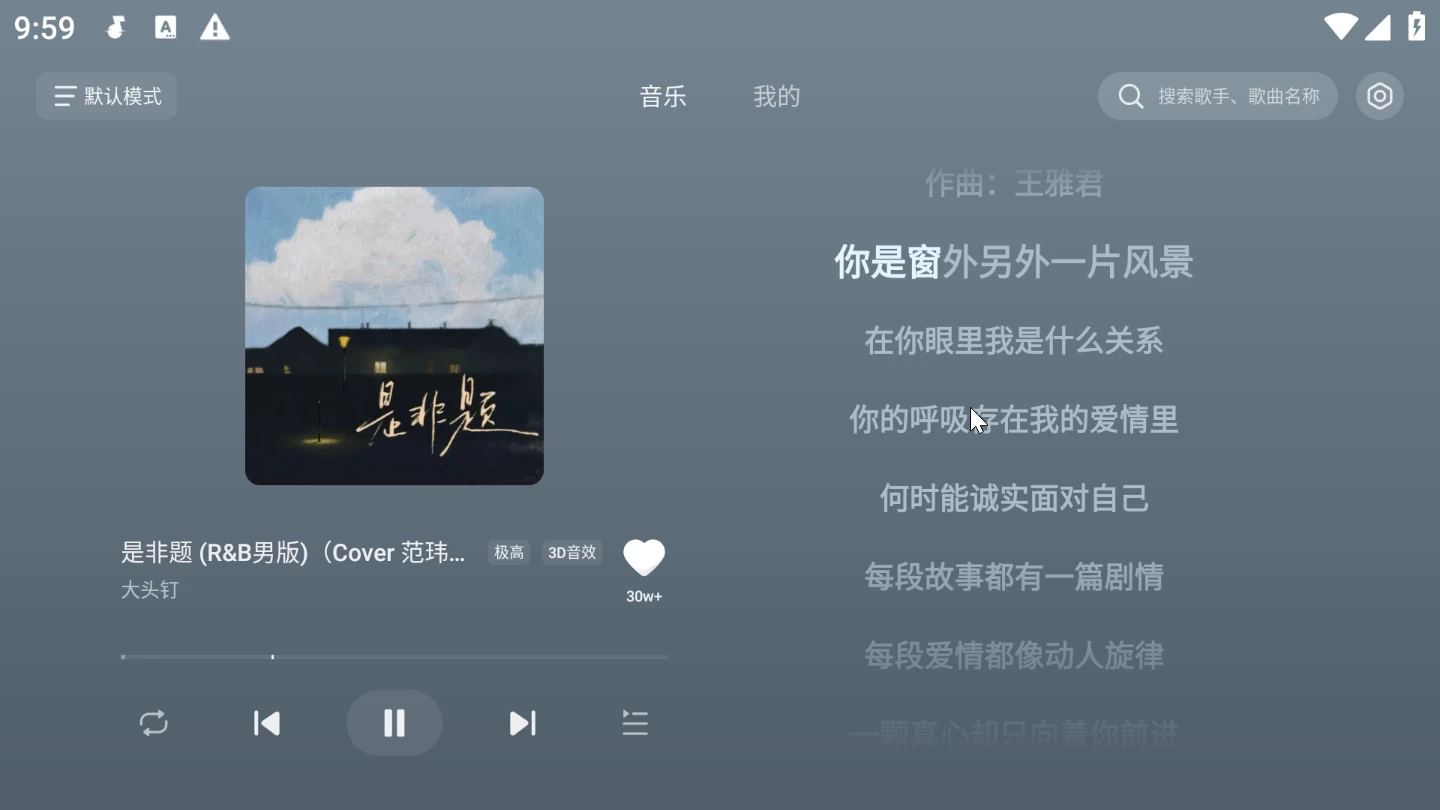Jump to lyric line 何时能诚实面对自己
The width and height of the screenshot is (1440, 810).
coord(1013,498)
